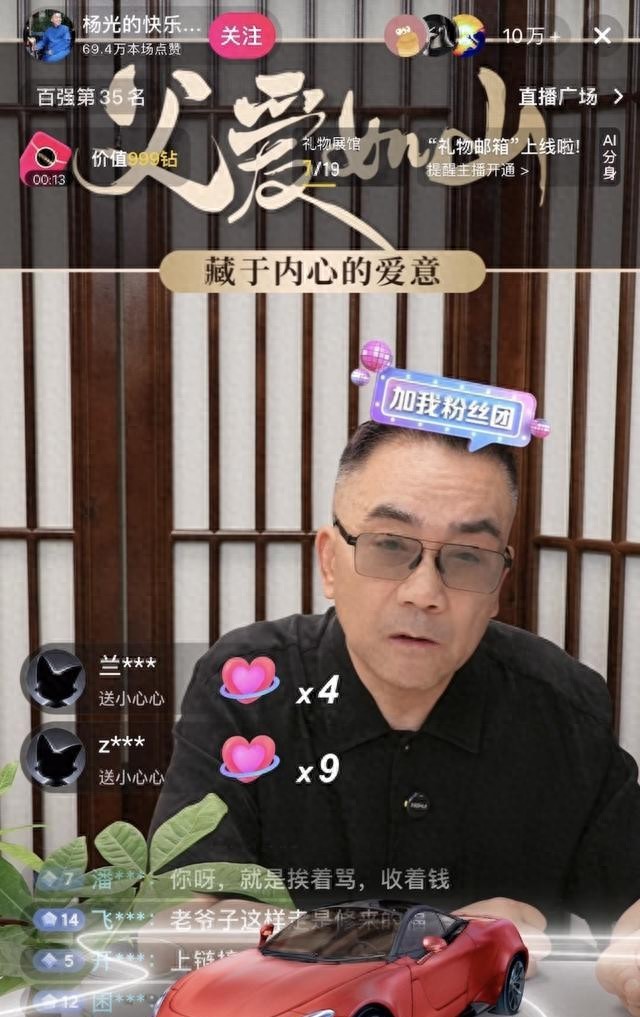Open 百强第35名 ranking
Screen dimensions: 640x1017
(91, 97)
